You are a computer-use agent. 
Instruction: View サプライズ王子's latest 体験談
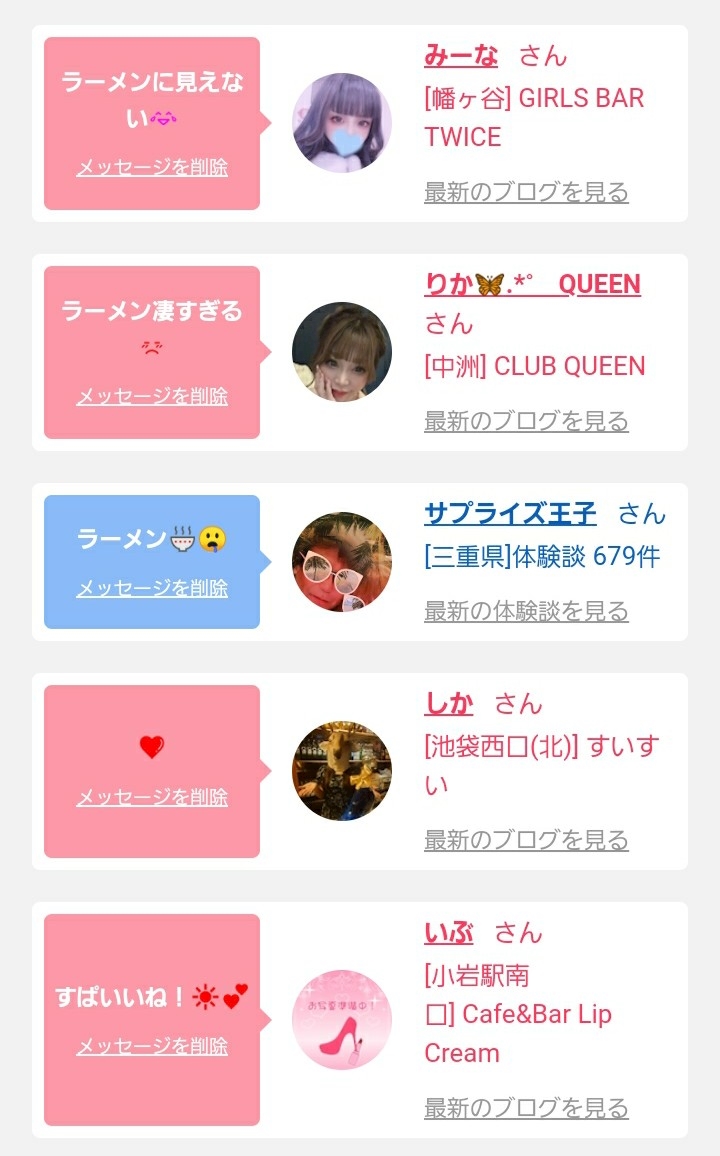click(x=526, y=610)
